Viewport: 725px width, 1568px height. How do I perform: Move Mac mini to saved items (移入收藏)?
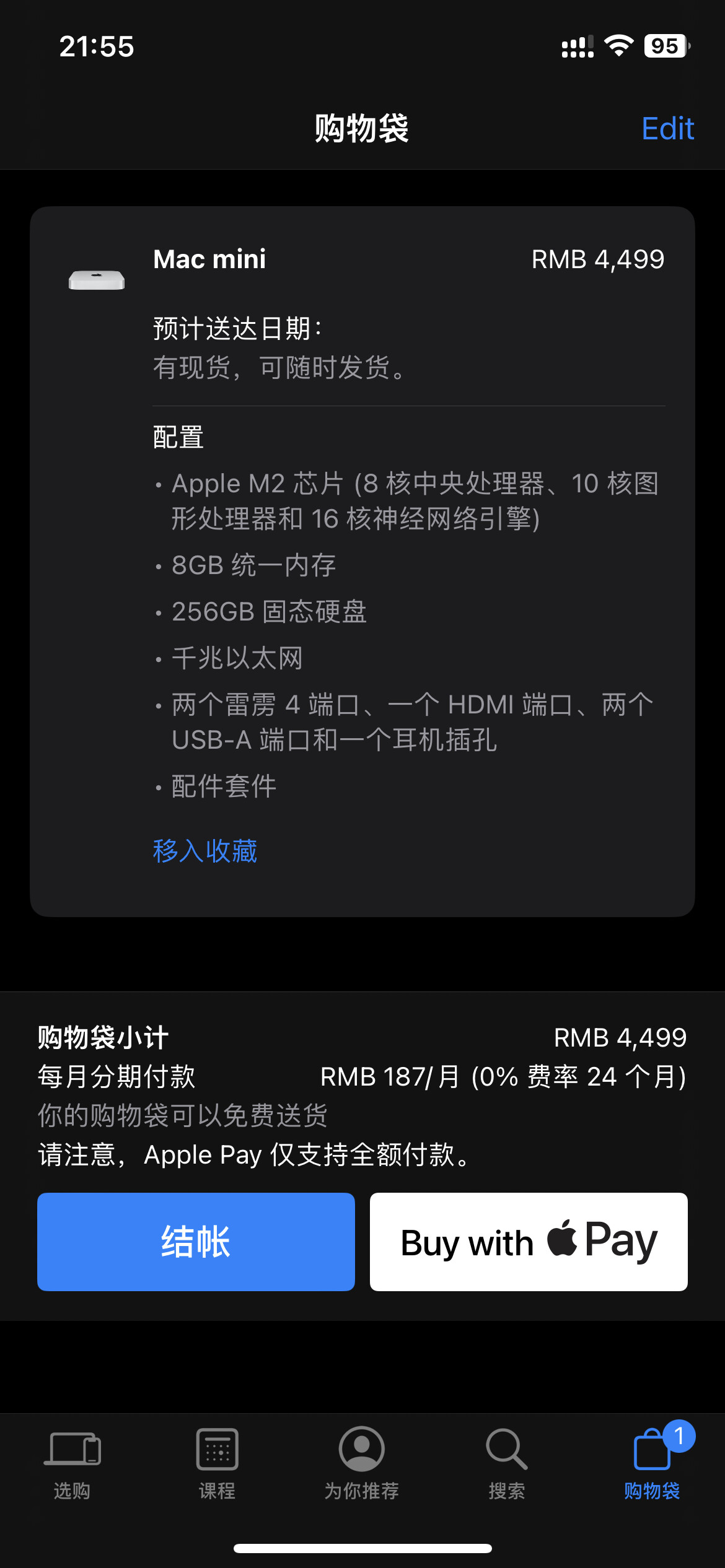[x=204, y=851]
